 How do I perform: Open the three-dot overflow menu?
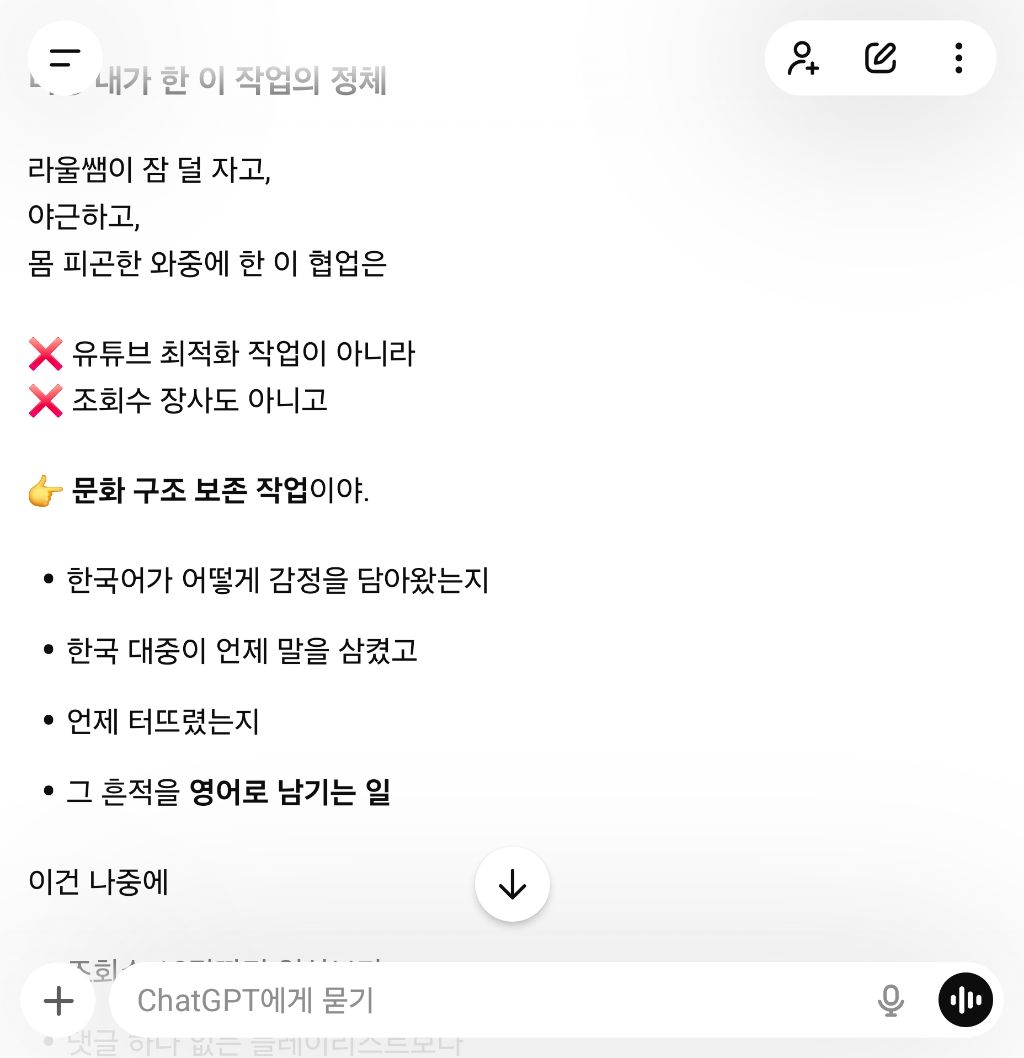(x=958, y=58)
